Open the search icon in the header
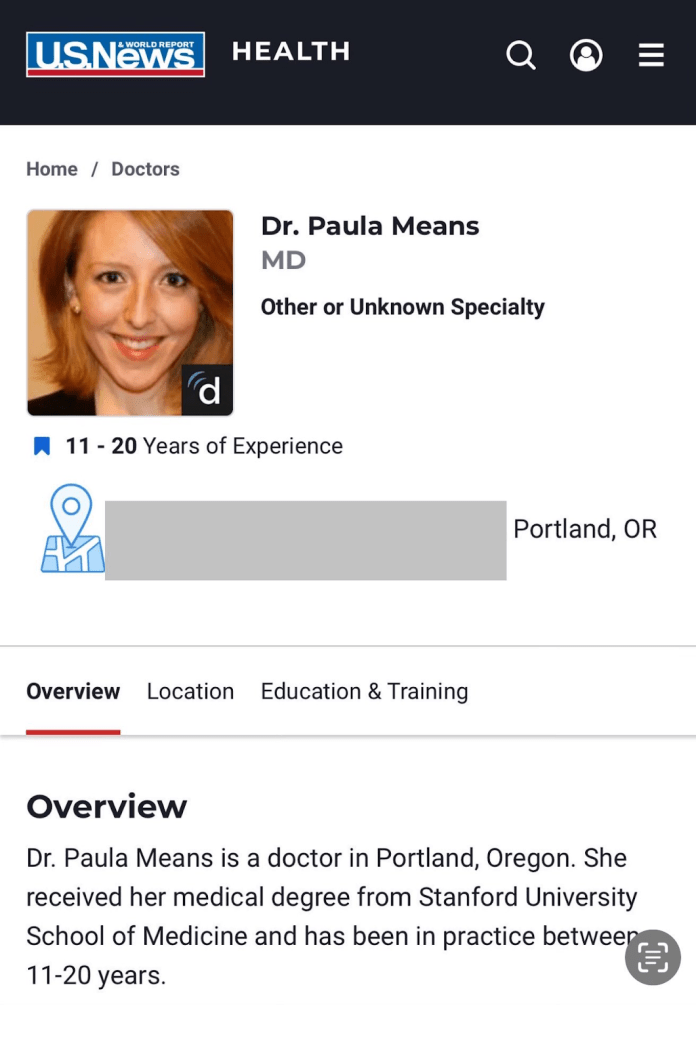696x1050 pixels. pos(521,55)
